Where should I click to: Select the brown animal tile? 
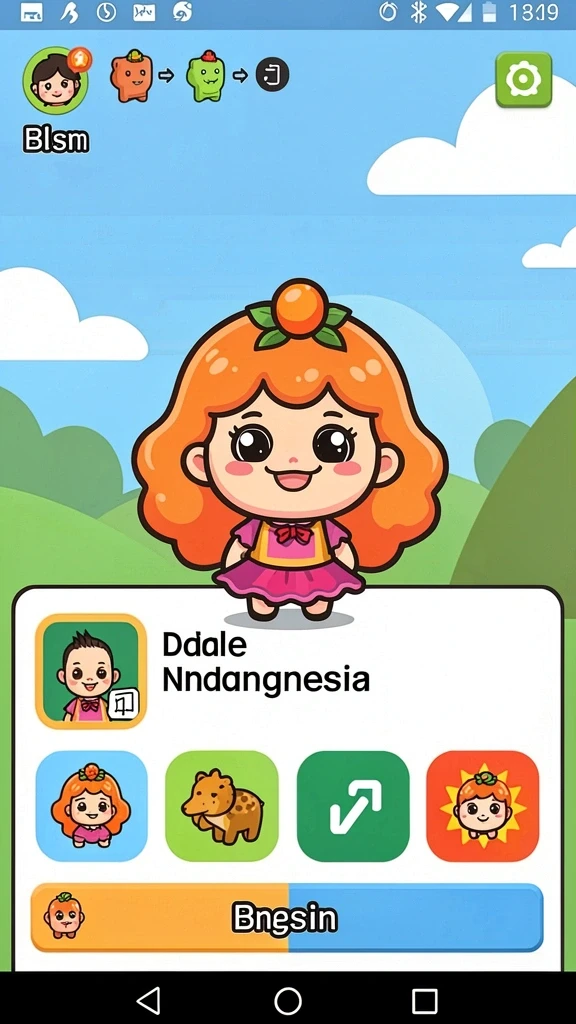[x=222, y=806]
